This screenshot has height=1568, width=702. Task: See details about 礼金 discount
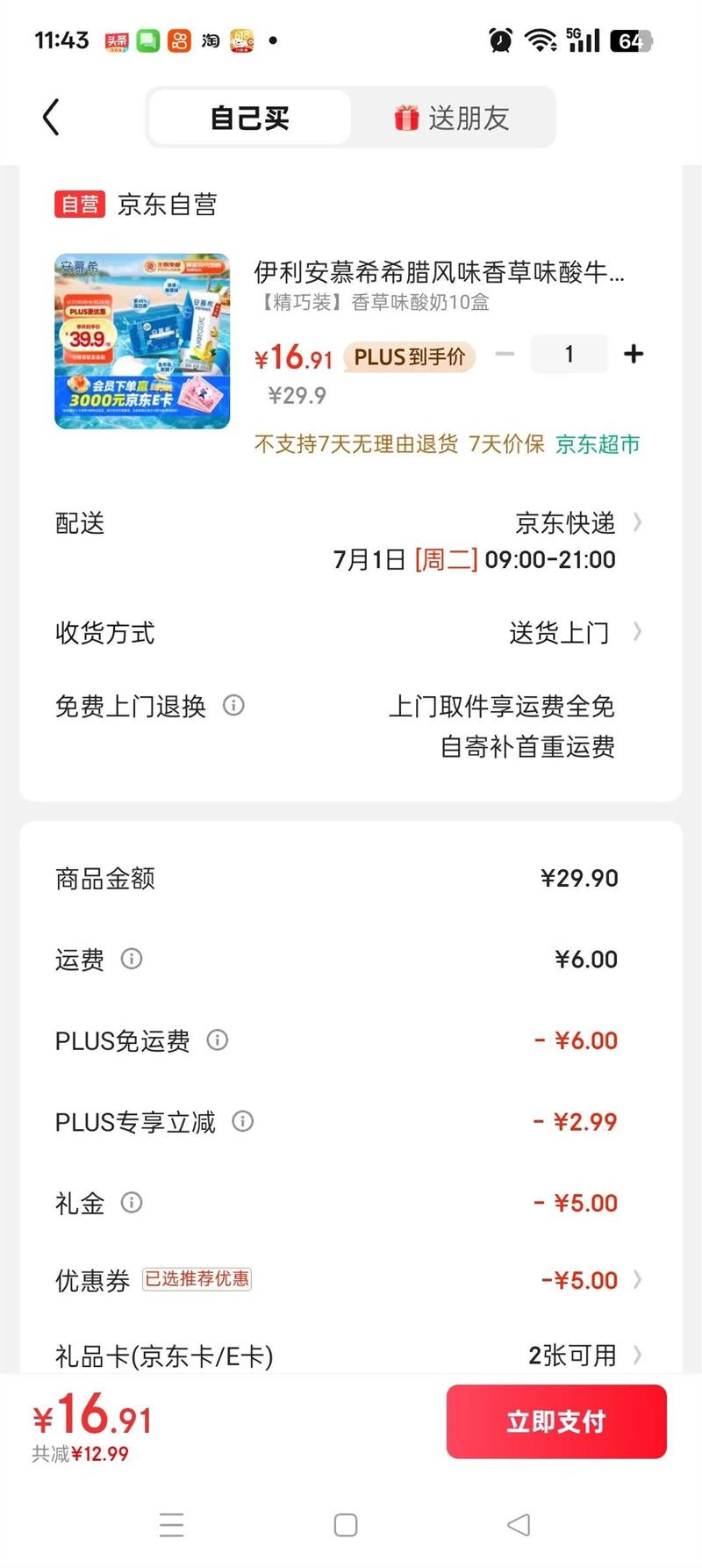click(x=132, y=1203)
